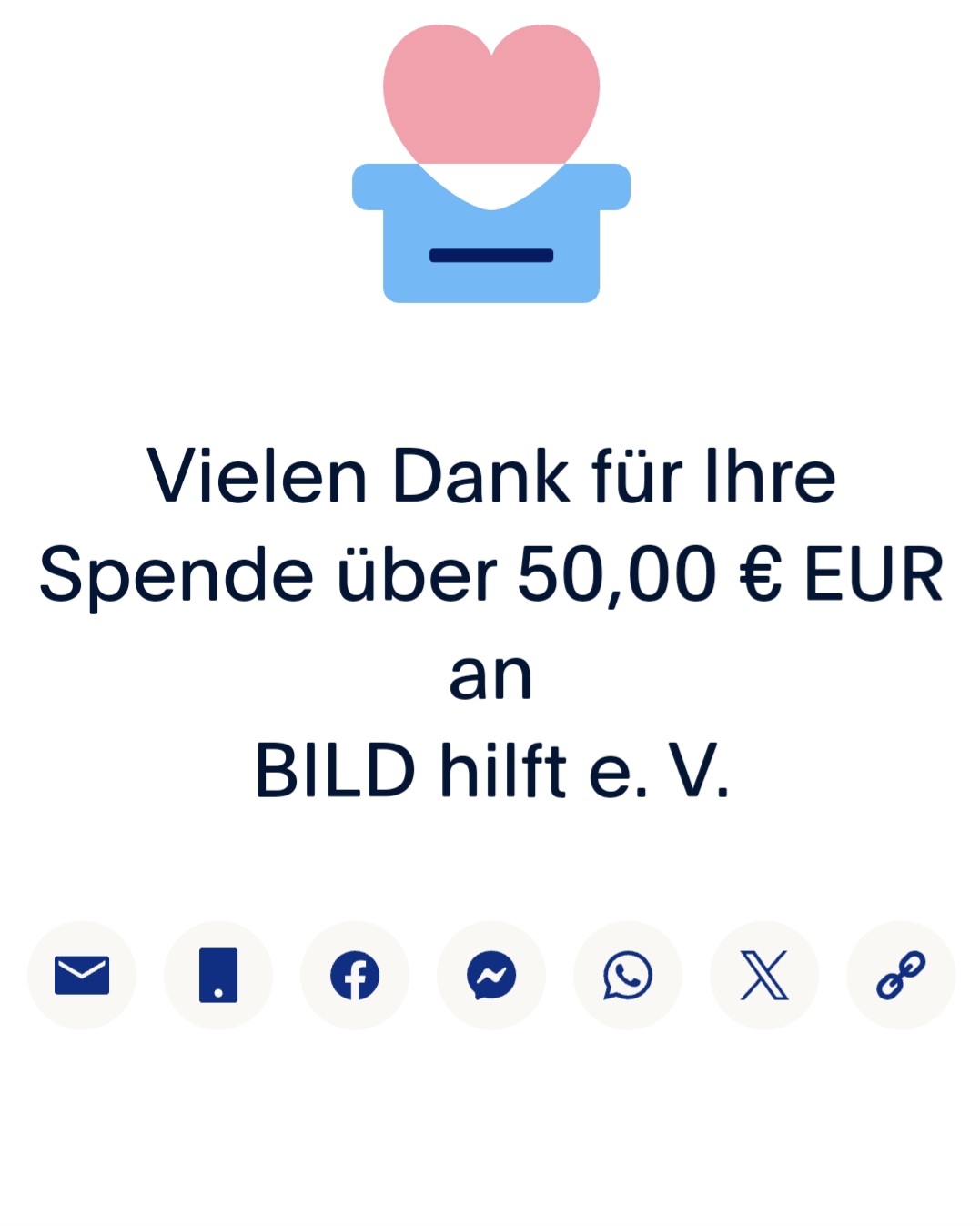The image size is (980, 1226).
Task: Post the donation on X
Action: pyautogui.click(x=764, y=975)
